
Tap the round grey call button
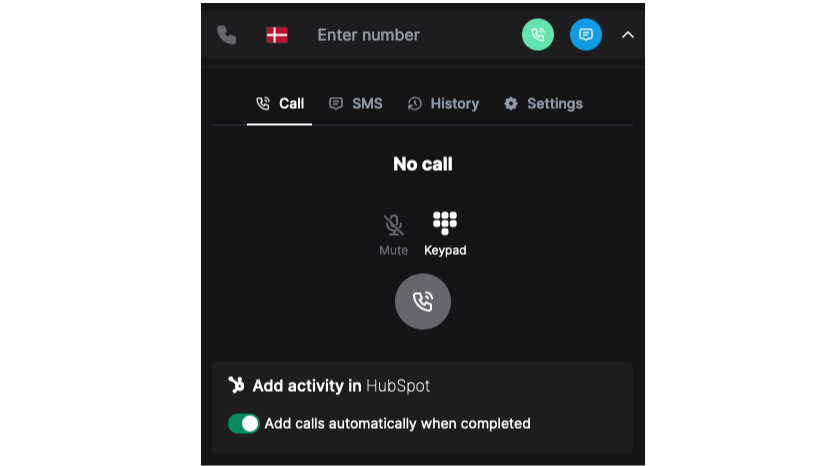[x=423, y=301]
